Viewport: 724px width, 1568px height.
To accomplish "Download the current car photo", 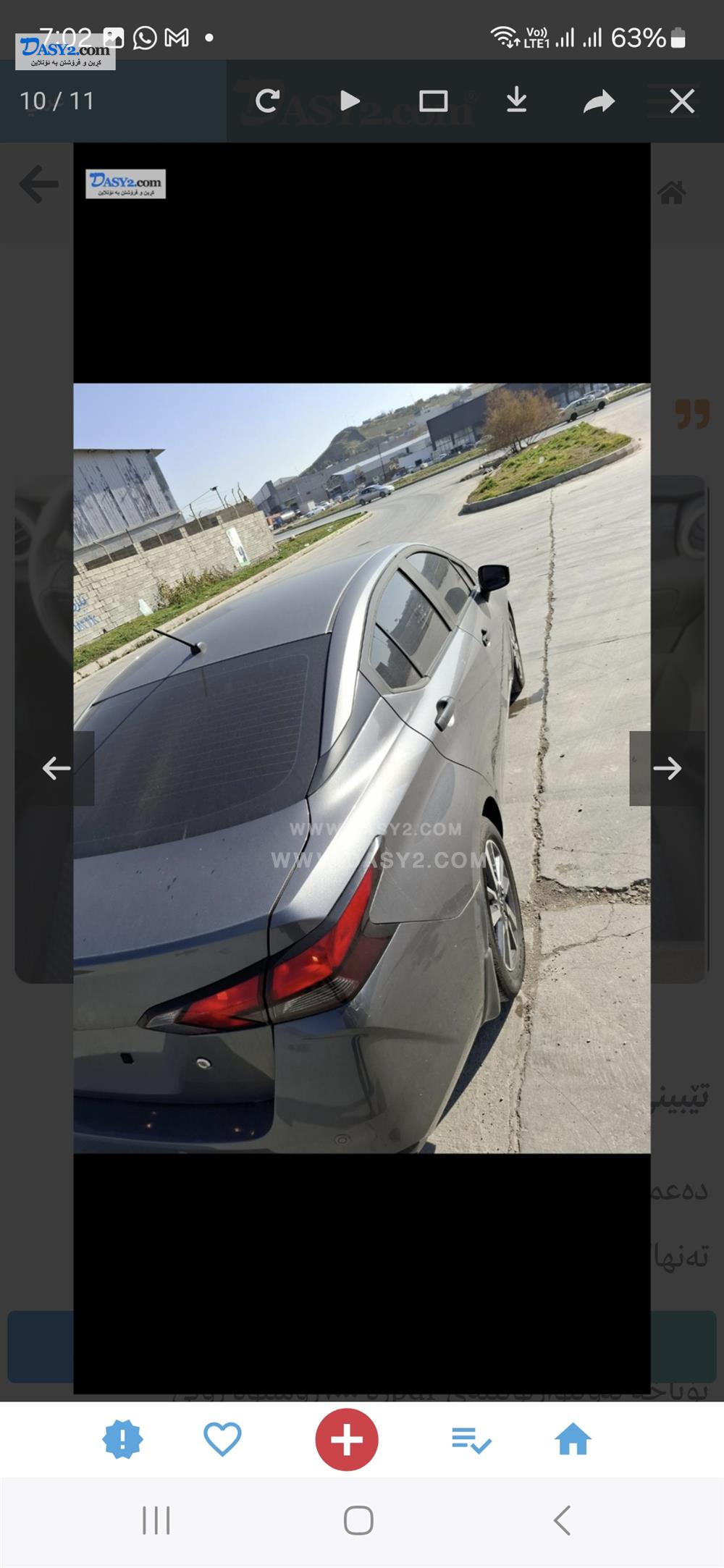I will [516, 100].
